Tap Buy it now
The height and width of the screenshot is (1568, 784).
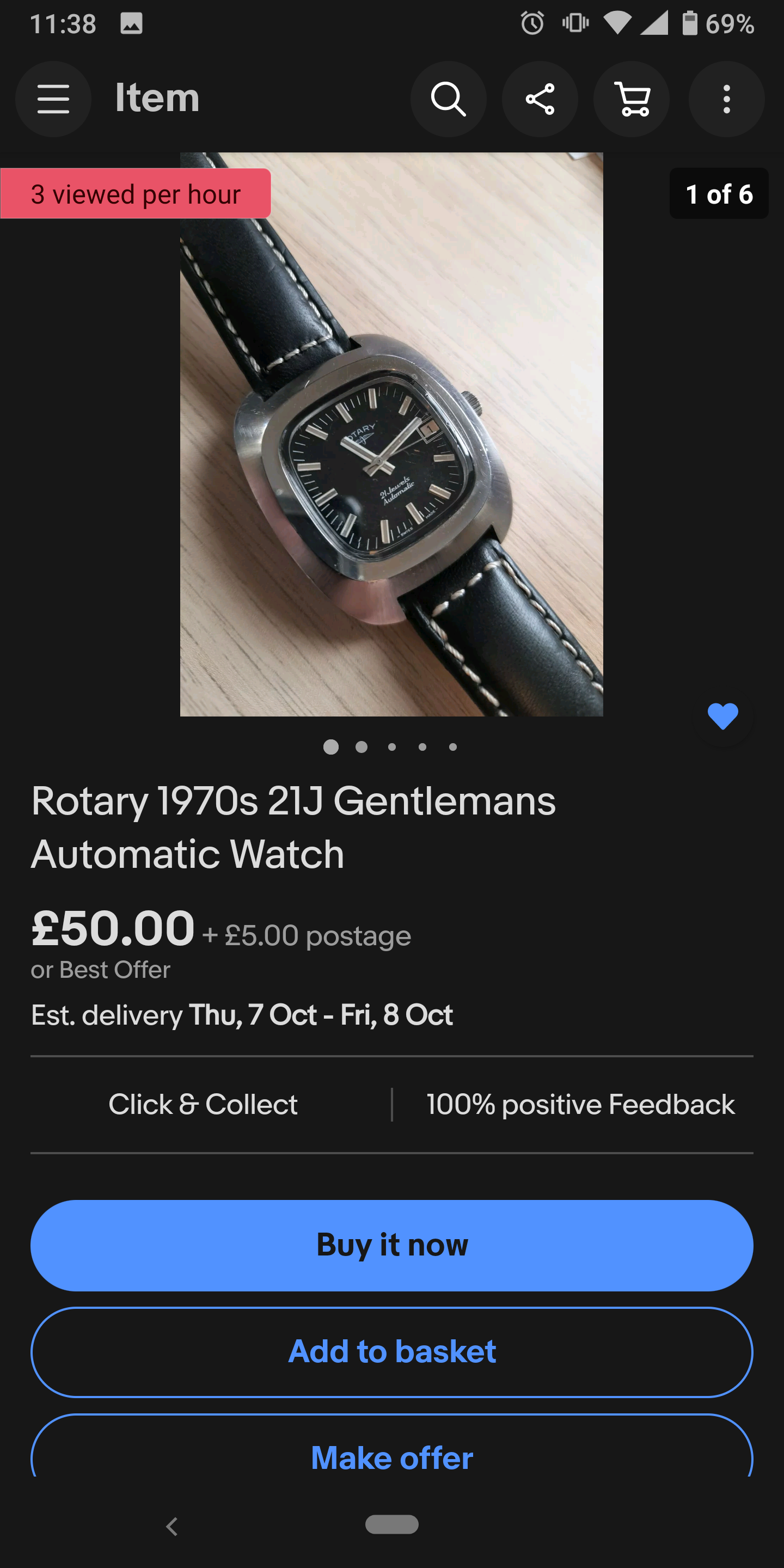[392, 1245]
